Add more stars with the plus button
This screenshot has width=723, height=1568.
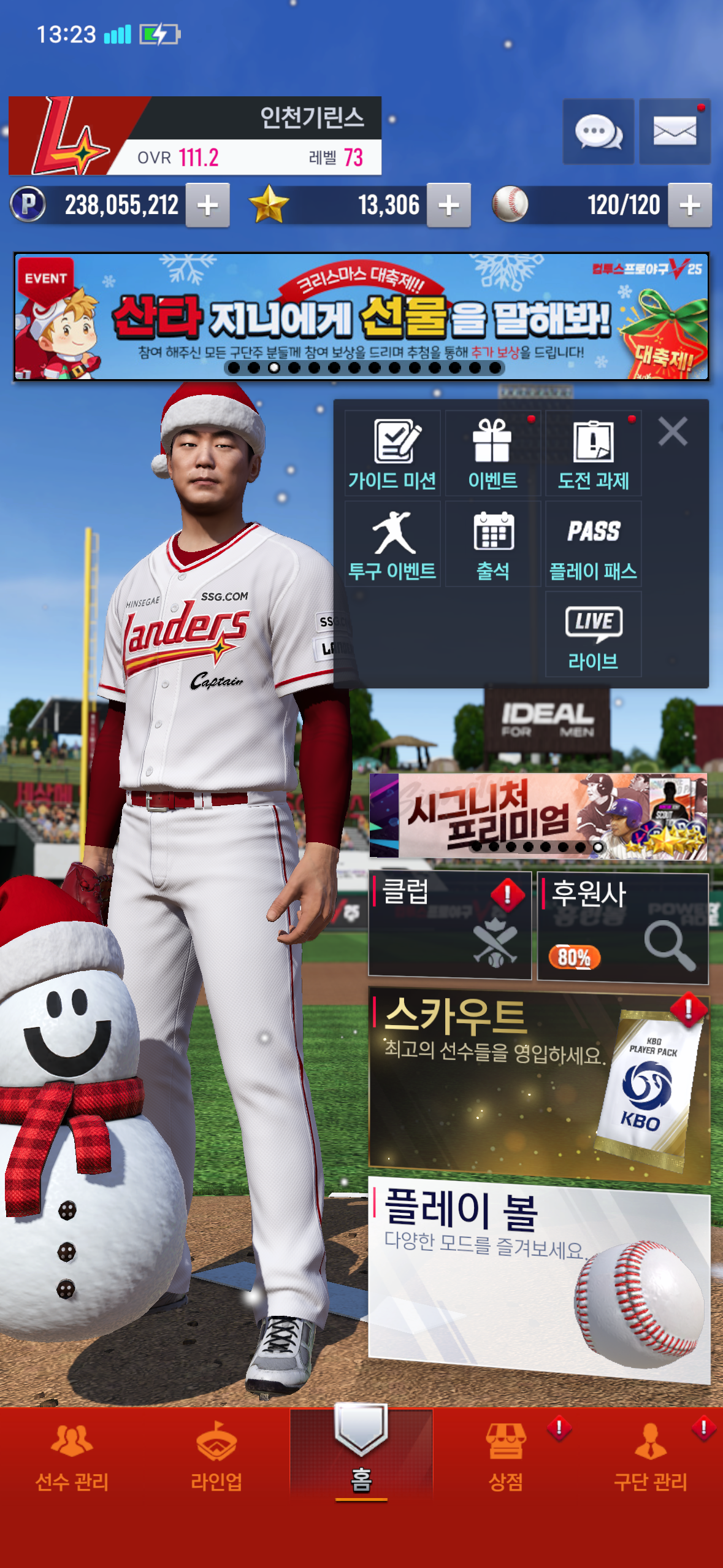tap(449, 206)
